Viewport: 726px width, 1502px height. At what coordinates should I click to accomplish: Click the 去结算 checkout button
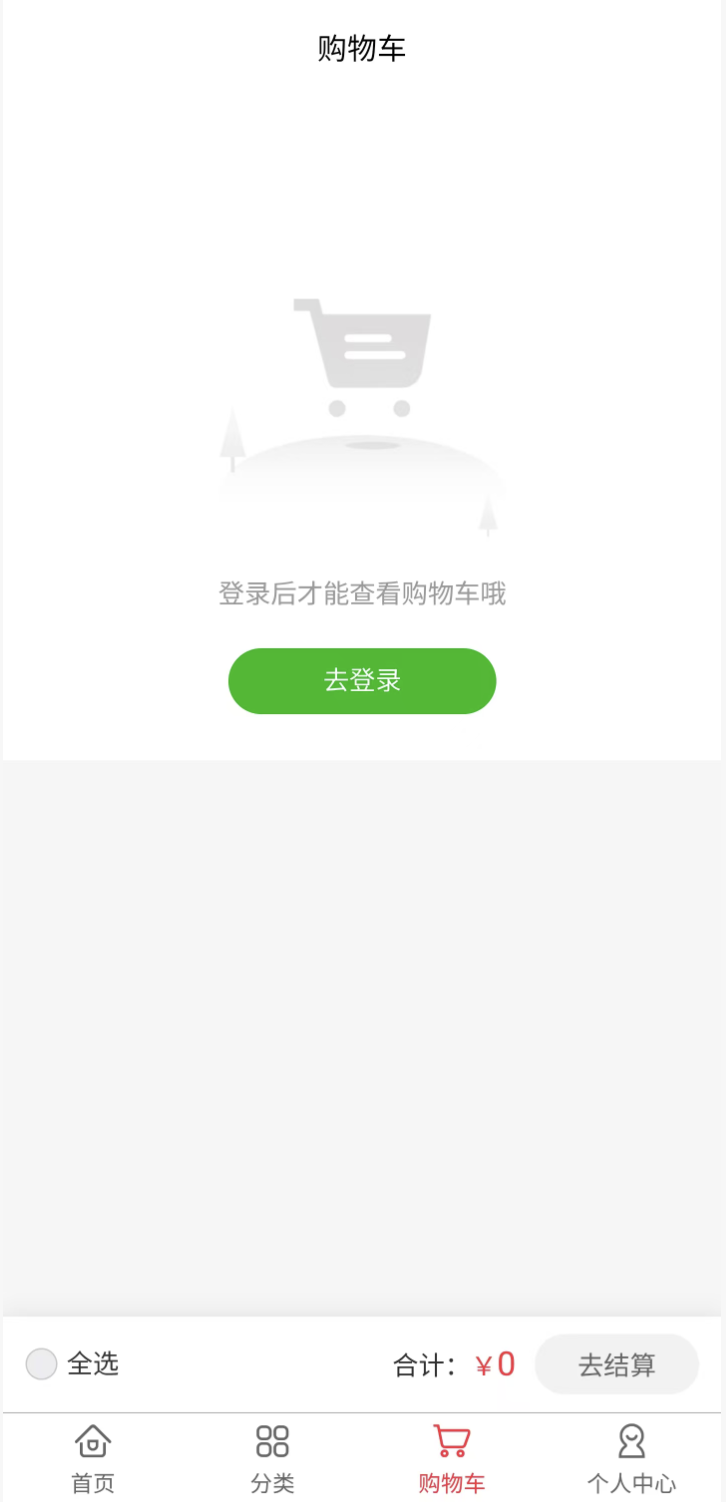(616, 1363)
